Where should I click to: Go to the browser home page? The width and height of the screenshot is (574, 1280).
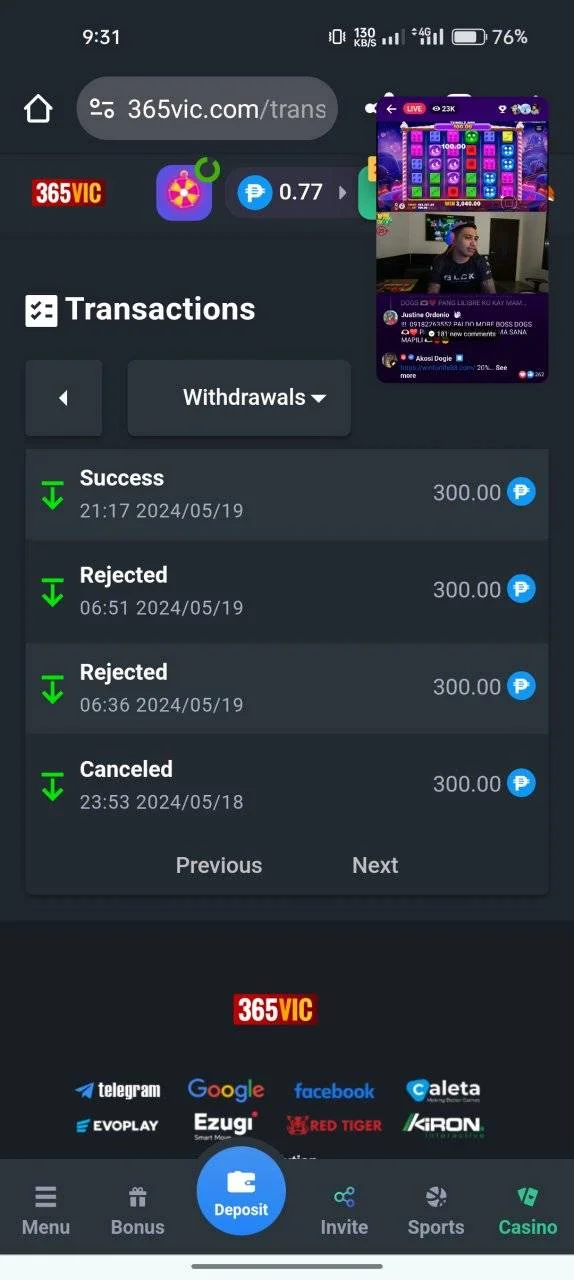point(38,109)
